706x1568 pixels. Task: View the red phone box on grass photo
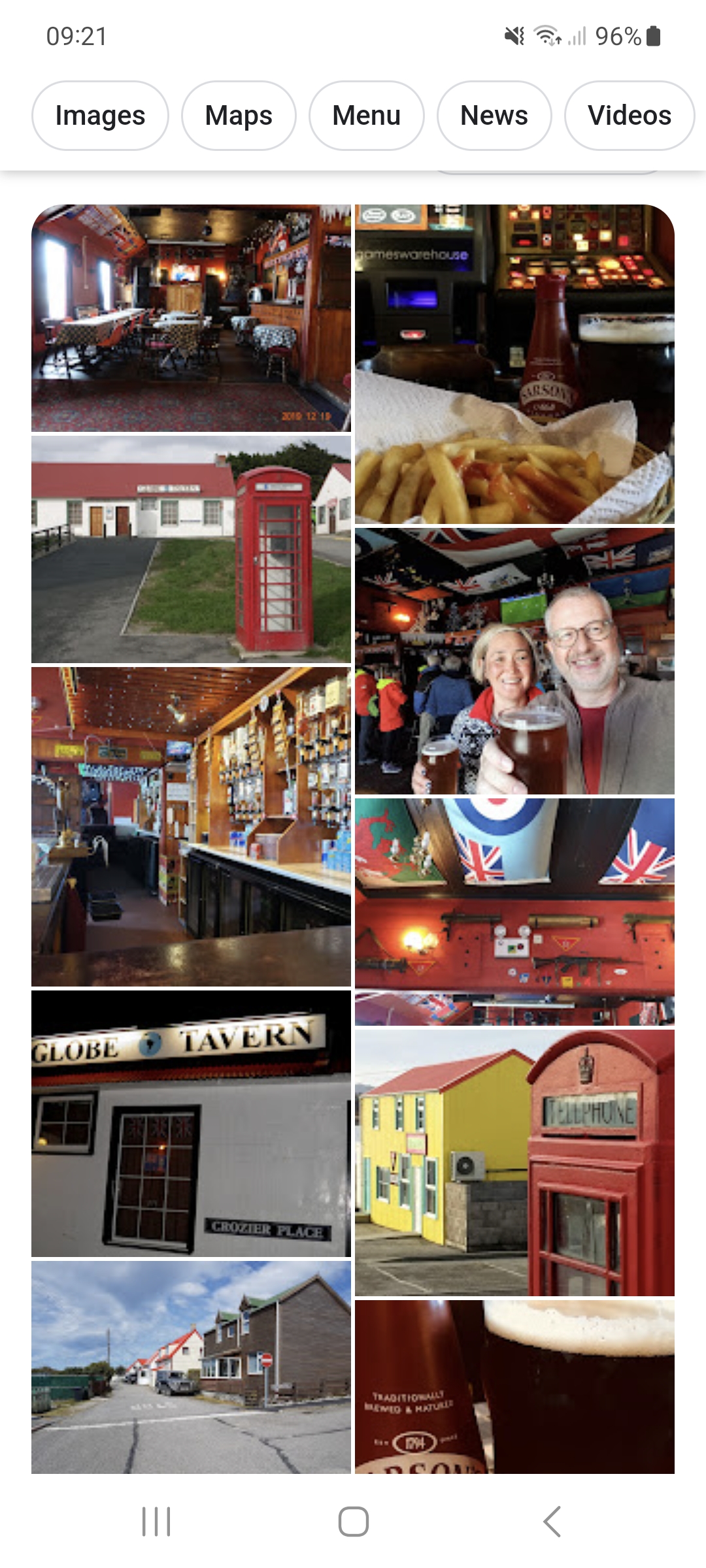191,549
